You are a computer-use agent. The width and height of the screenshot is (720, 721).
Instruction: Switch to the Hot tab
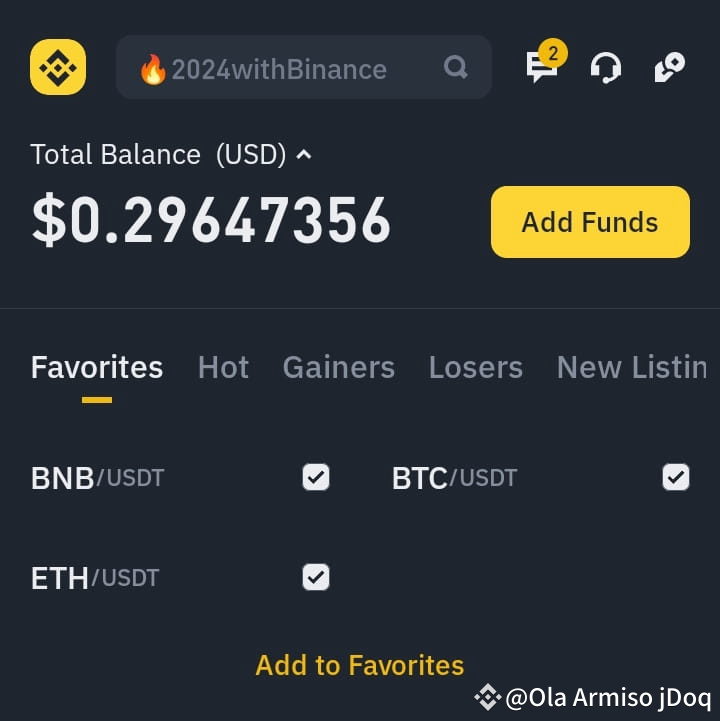(223, 368)
